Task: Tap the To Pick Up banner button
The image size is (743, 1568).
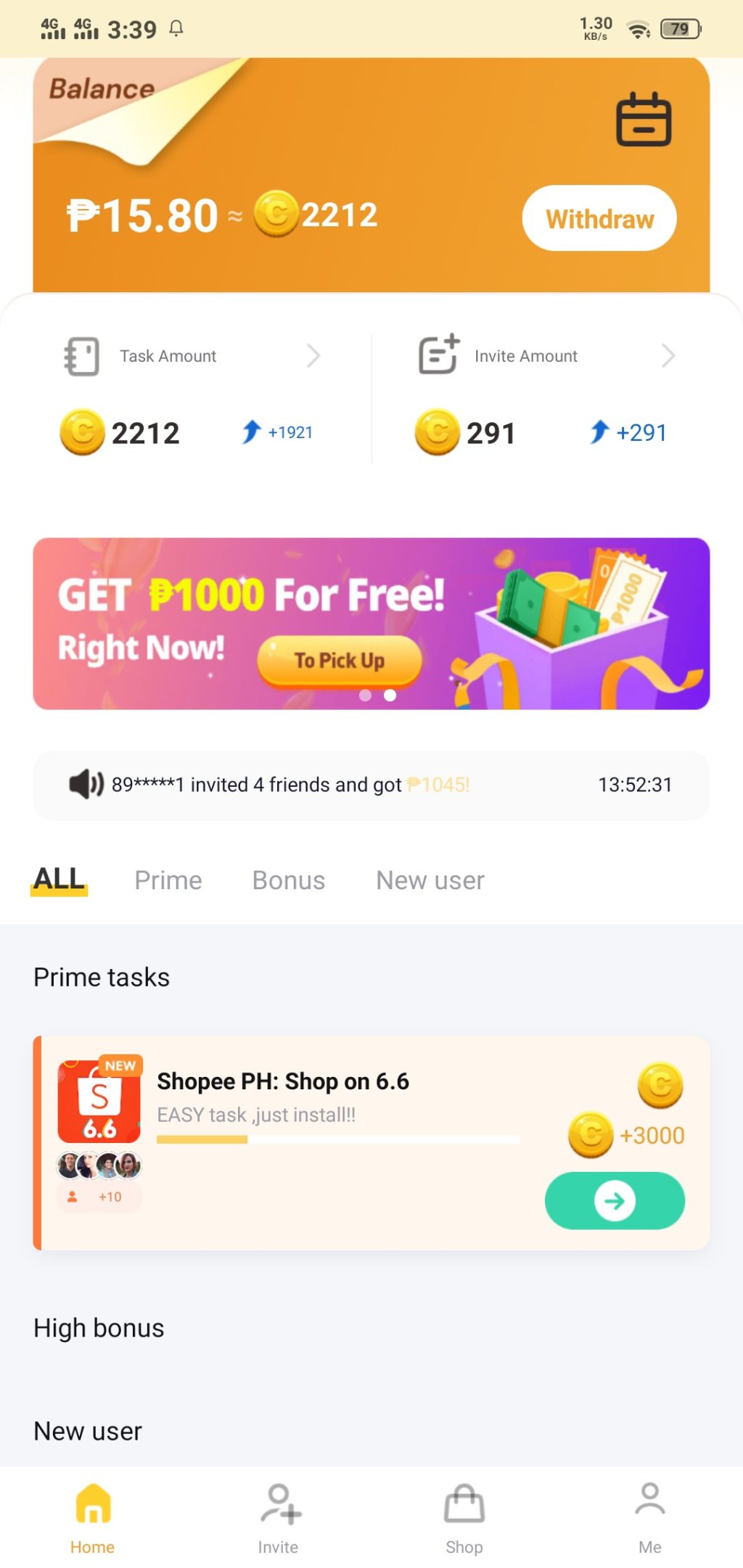Action: click(339, 661)
